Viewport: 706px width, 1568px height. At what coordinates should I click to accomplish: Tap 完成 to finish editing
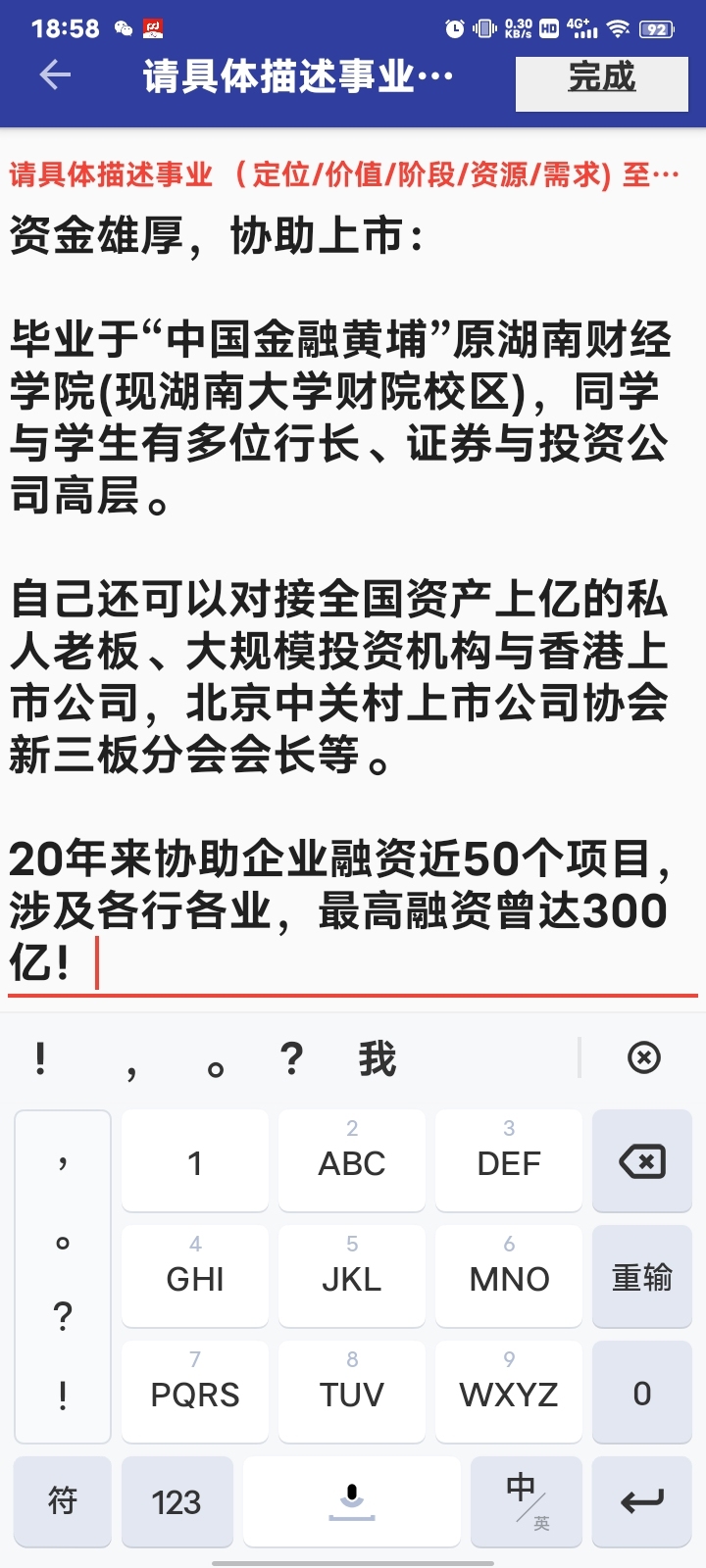(601, 80)
